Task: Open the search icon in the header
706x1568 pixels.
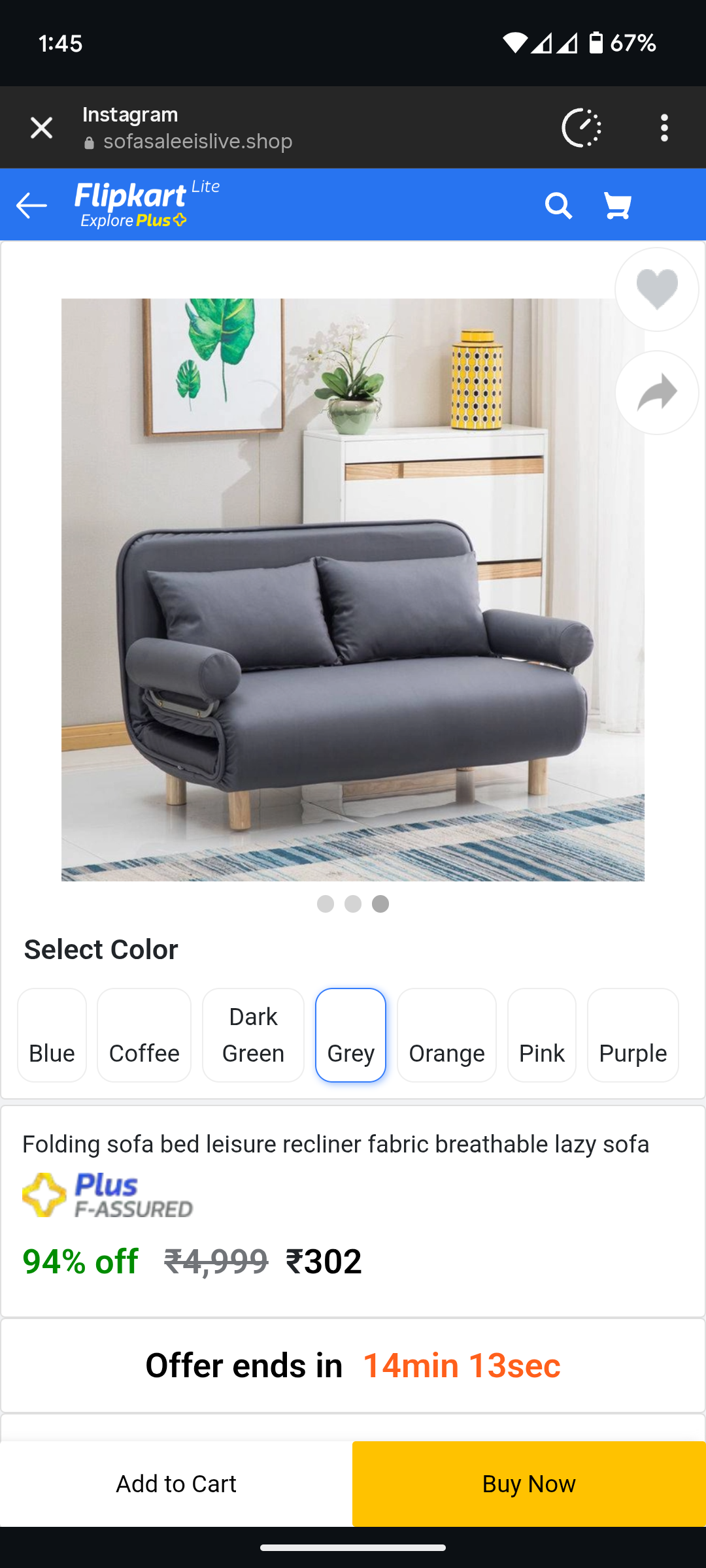Action: 558,206
